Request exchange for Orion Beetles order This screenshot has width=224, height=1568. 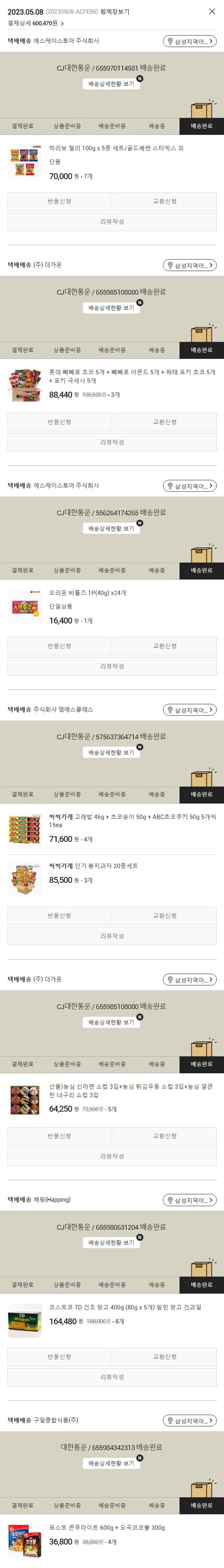(164, 646)
